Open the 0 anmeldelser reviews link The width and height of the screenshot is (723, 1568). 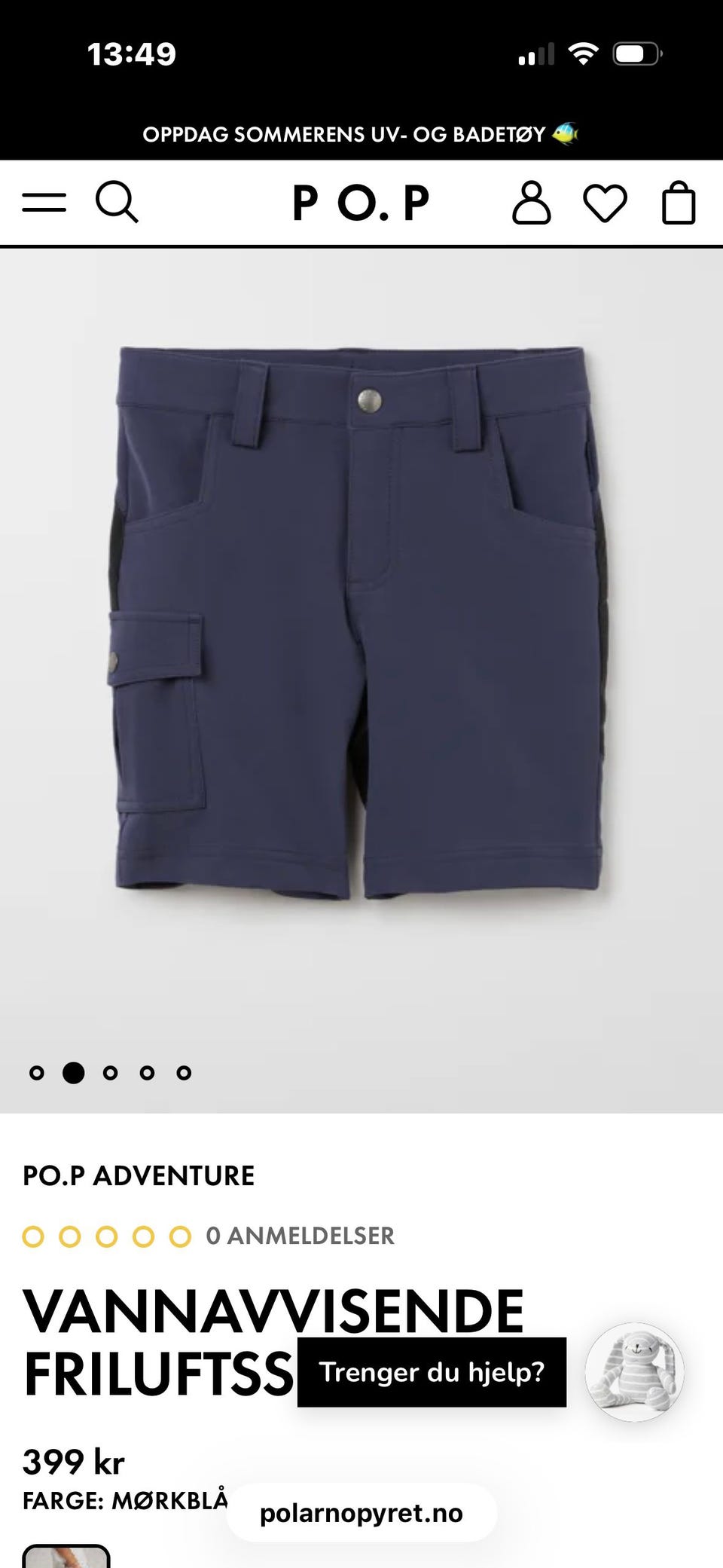[x=300, y=1236]
